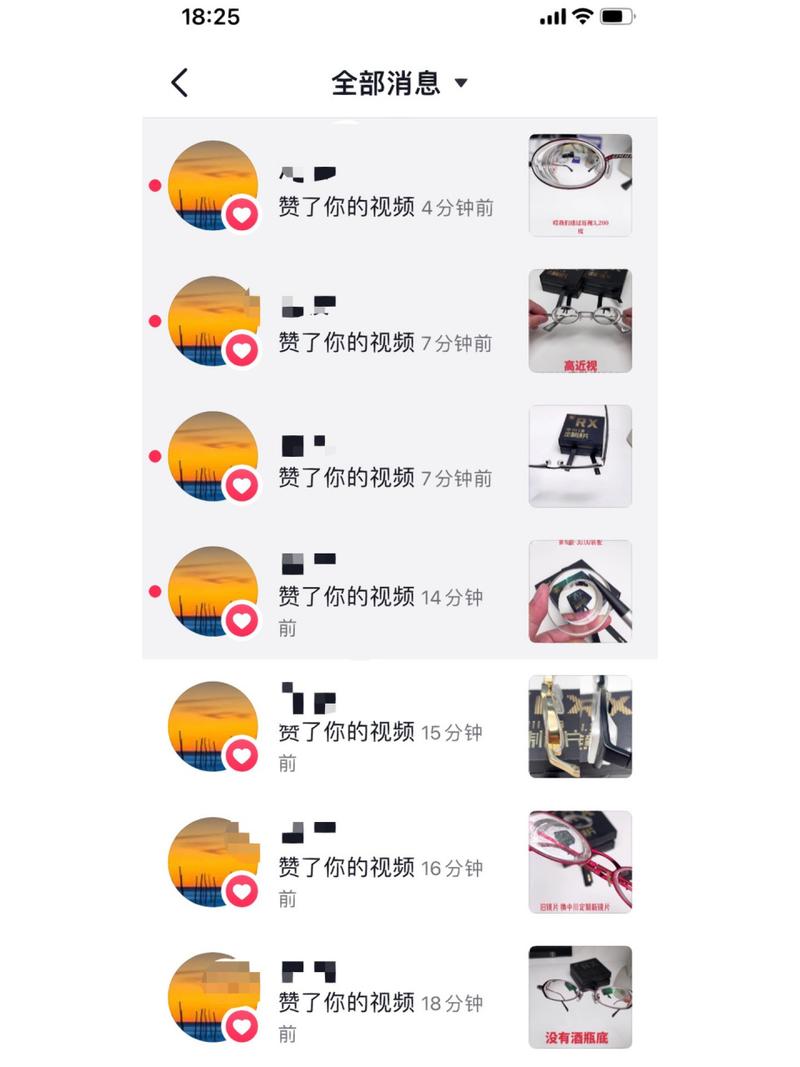Tap the cellular signal bars icon
This screenshot has height=1067, width=800.
coord(551,15)
